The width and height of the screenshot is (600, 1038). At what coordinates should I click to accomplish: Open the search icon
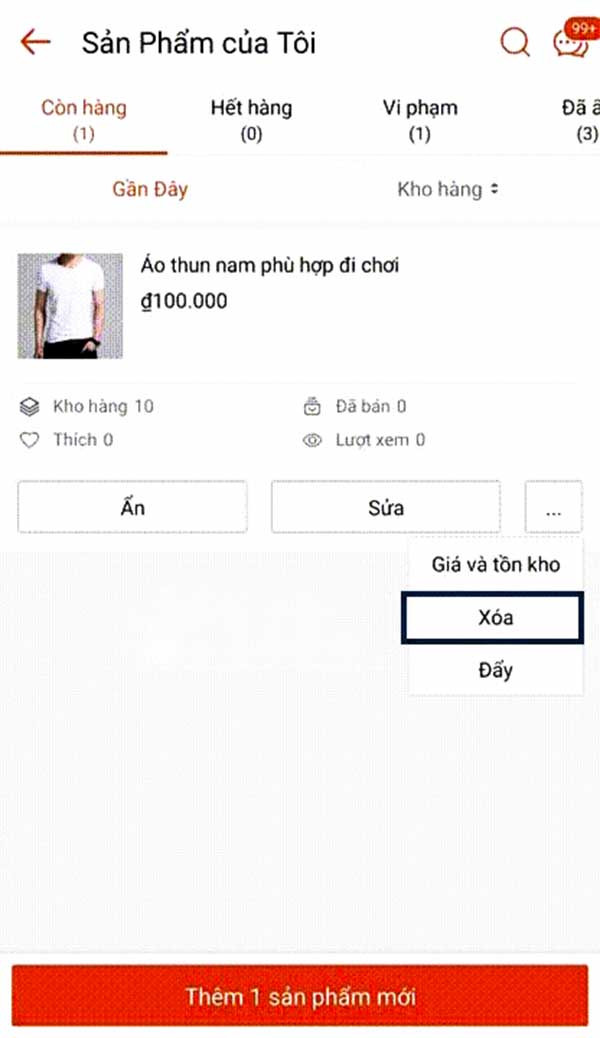pyautogui.click(x=515, y=42)
